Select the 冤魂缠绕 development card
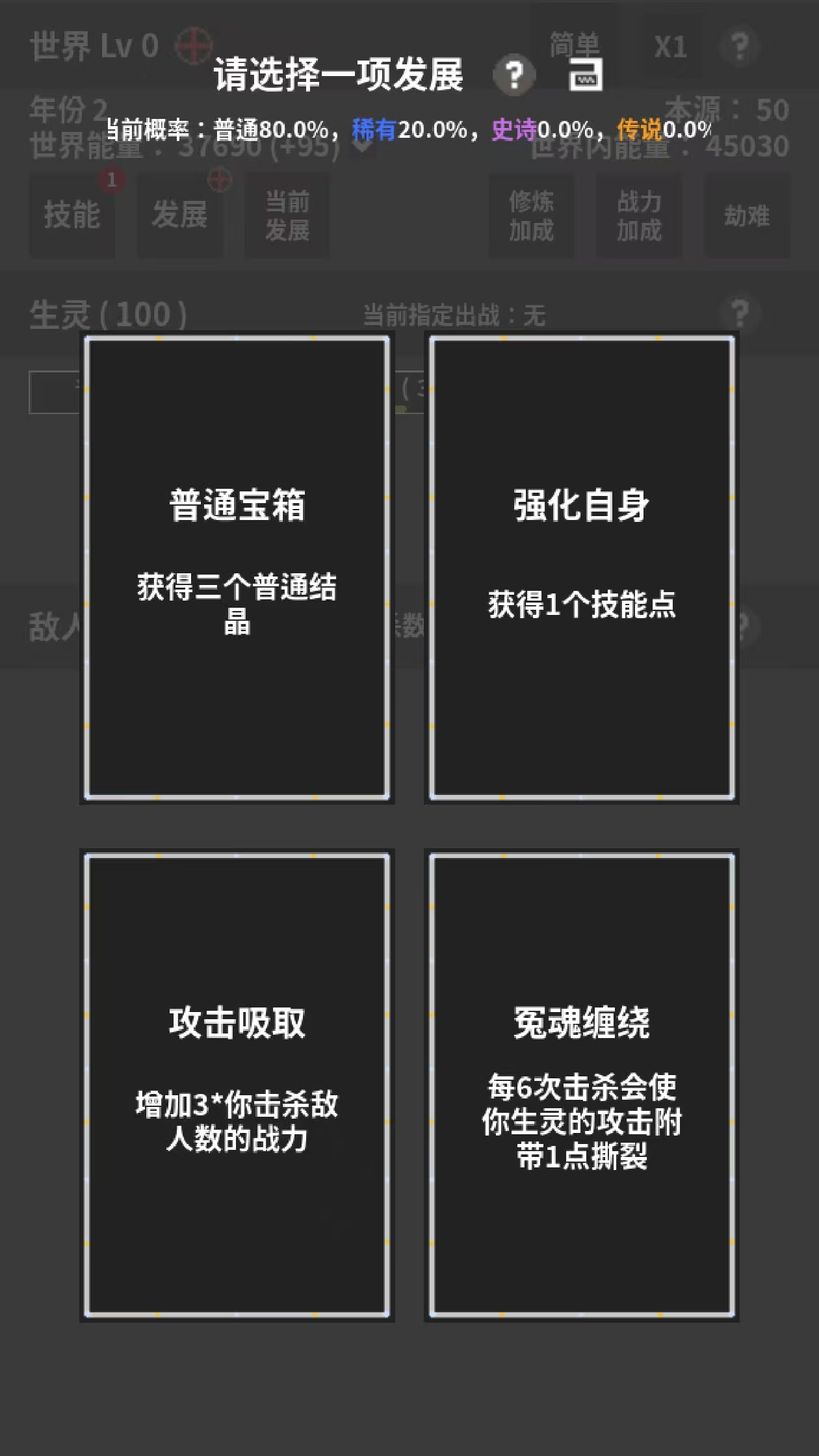Viewport: 819px width, 1456px height. [x=582, y=1084]
